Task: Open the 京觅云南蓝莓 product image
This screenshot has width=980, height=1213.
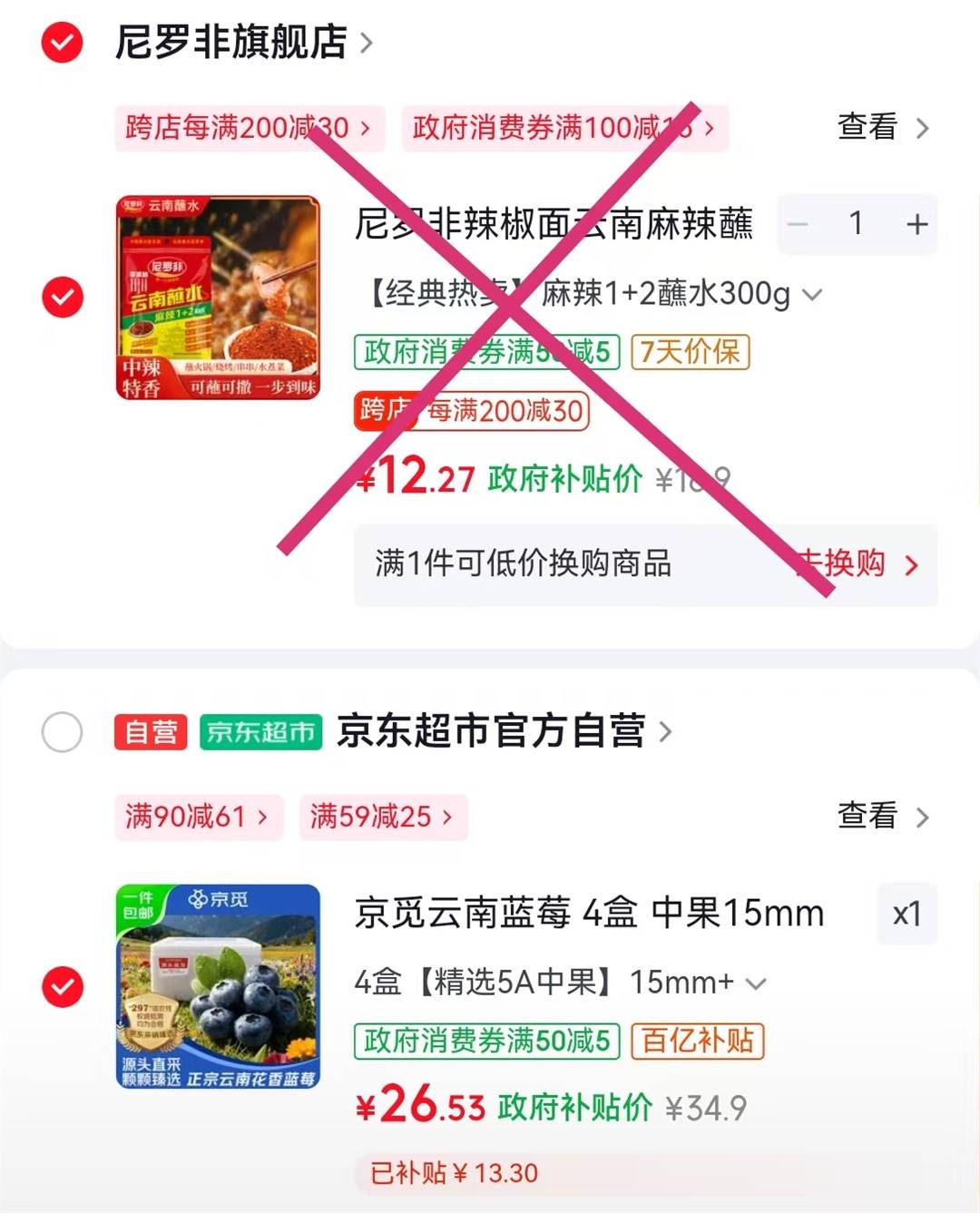Action: pos(219,986)
